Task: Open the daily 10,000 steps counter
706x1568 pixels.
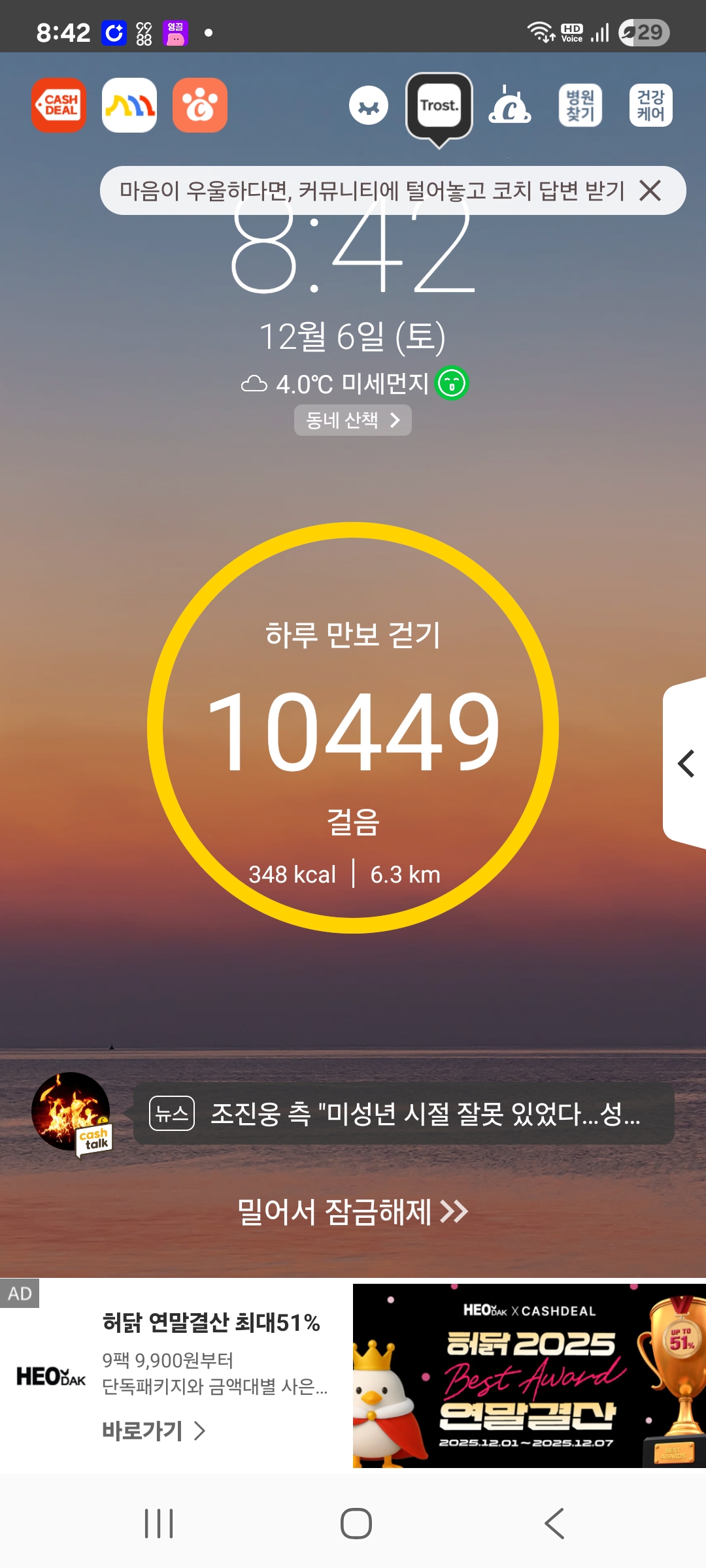Action: click(x=353, y=728)
